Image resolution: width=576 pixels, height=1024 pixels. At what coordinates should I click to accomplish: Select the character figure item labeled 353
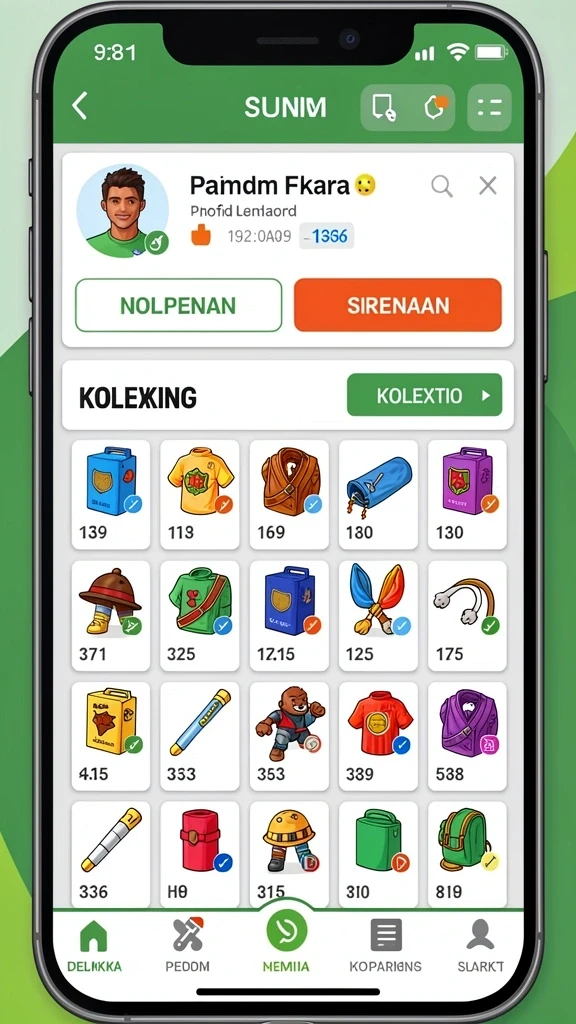pyautogui.click(x=289, y=736)
